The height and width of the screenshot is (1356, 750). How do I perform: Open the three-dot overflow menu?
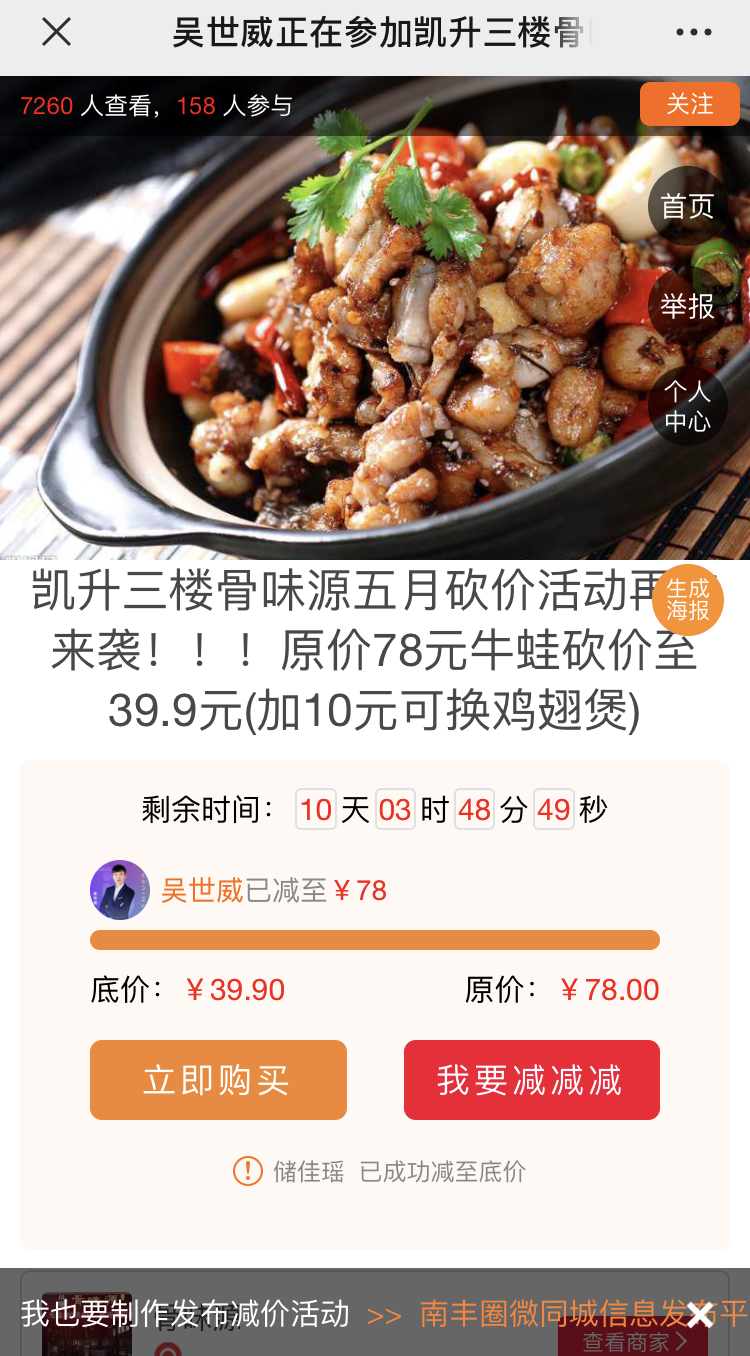click(693, 33)
